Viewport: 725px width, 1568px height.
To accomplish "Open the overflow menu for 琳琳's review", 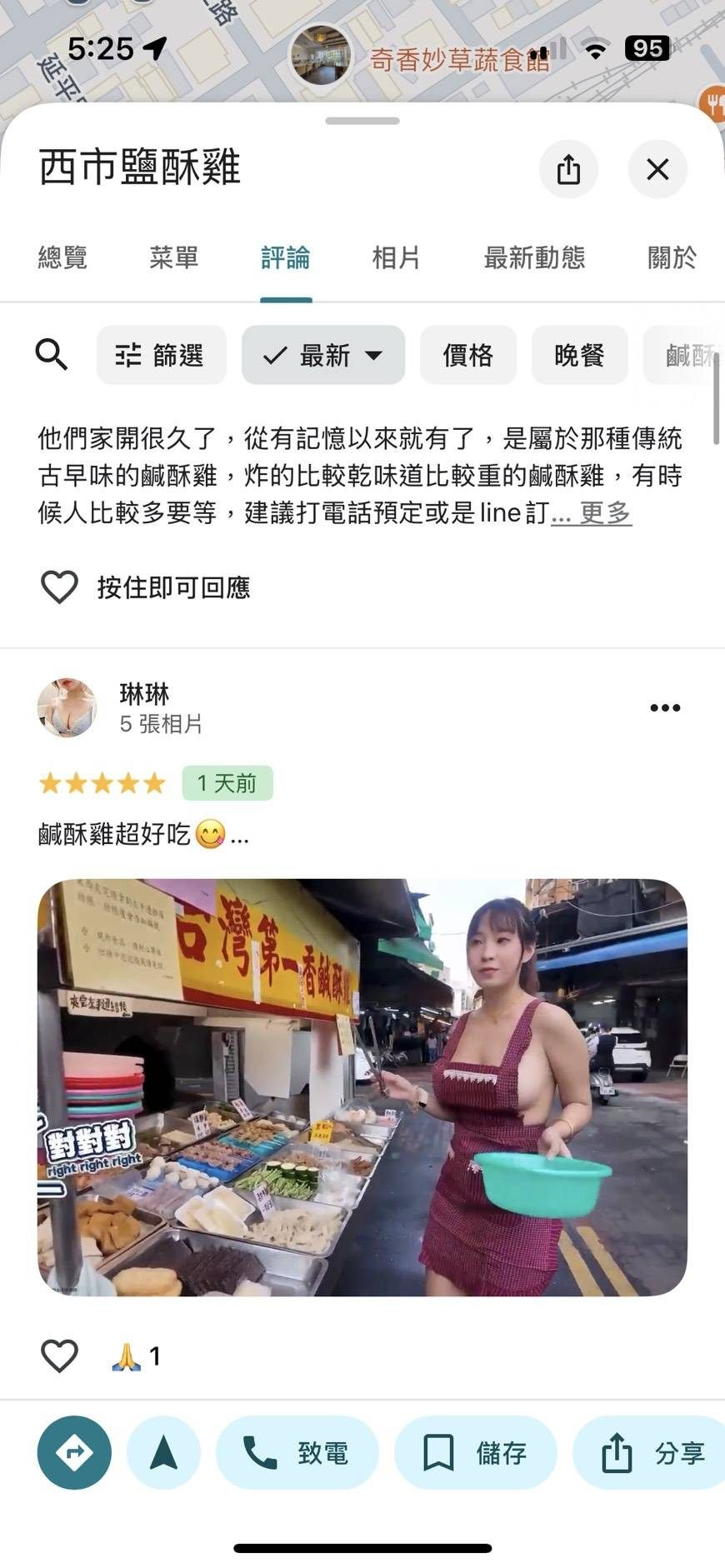I will [x=664, y=707].
